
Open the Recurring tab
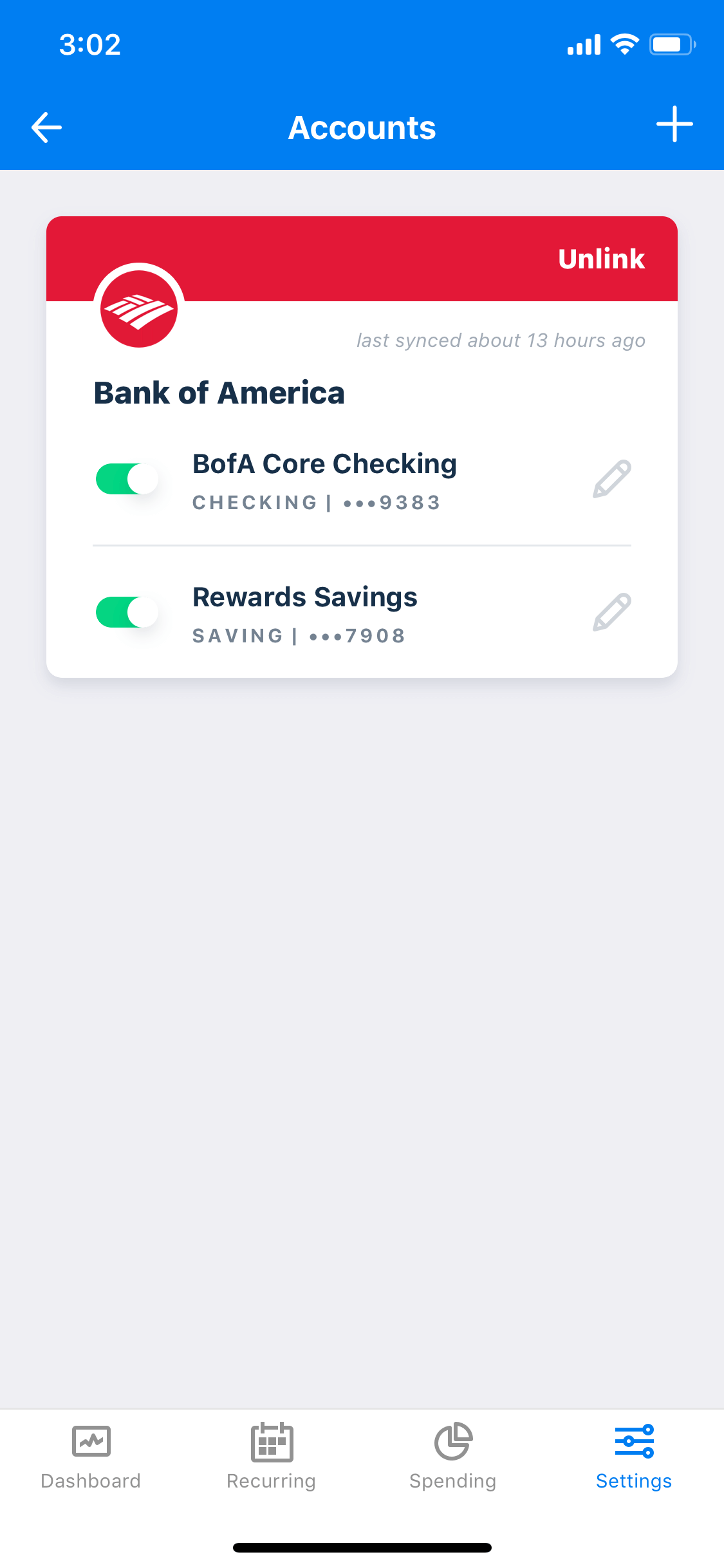click(x=272, y=1457)
